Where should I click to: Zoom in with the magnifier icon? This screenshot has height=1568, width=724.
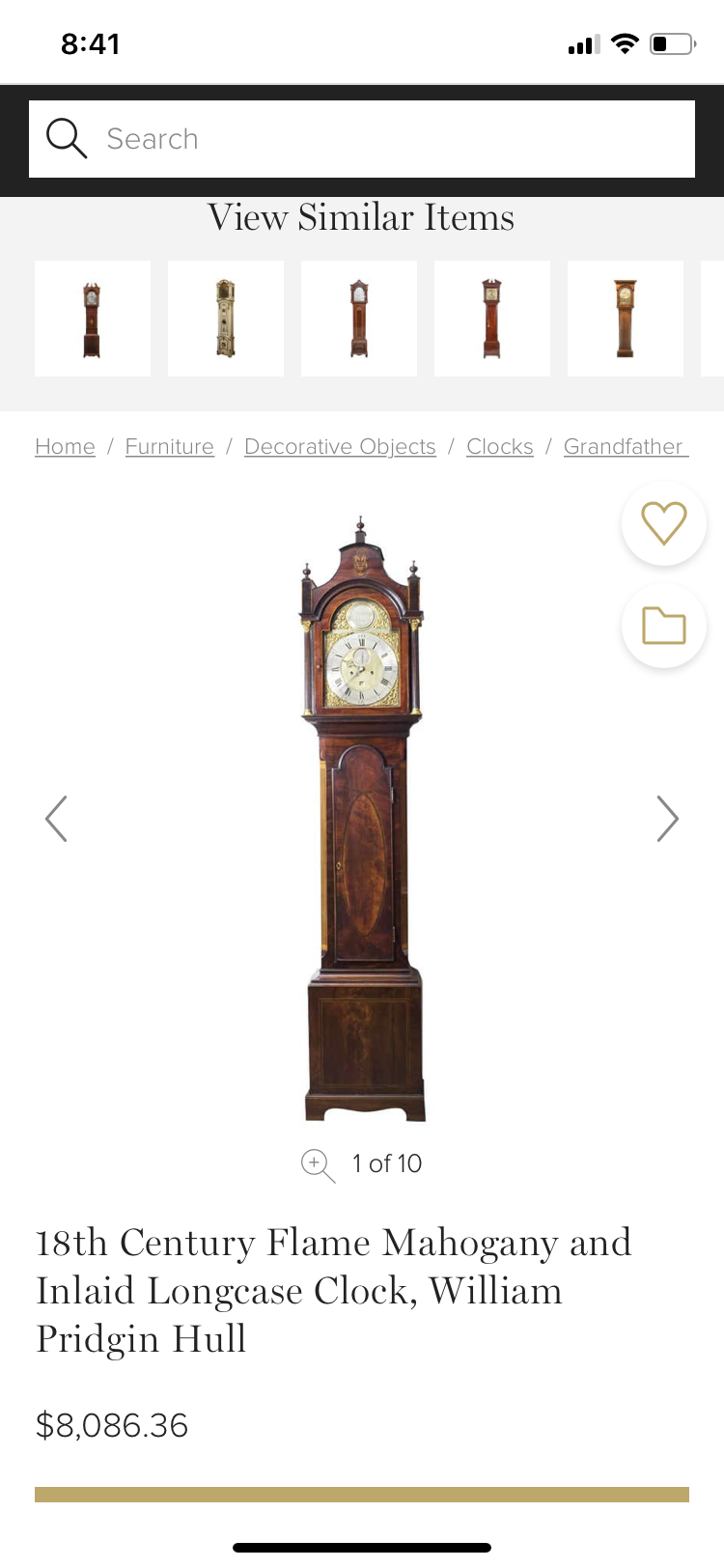tap(318, 1164)
